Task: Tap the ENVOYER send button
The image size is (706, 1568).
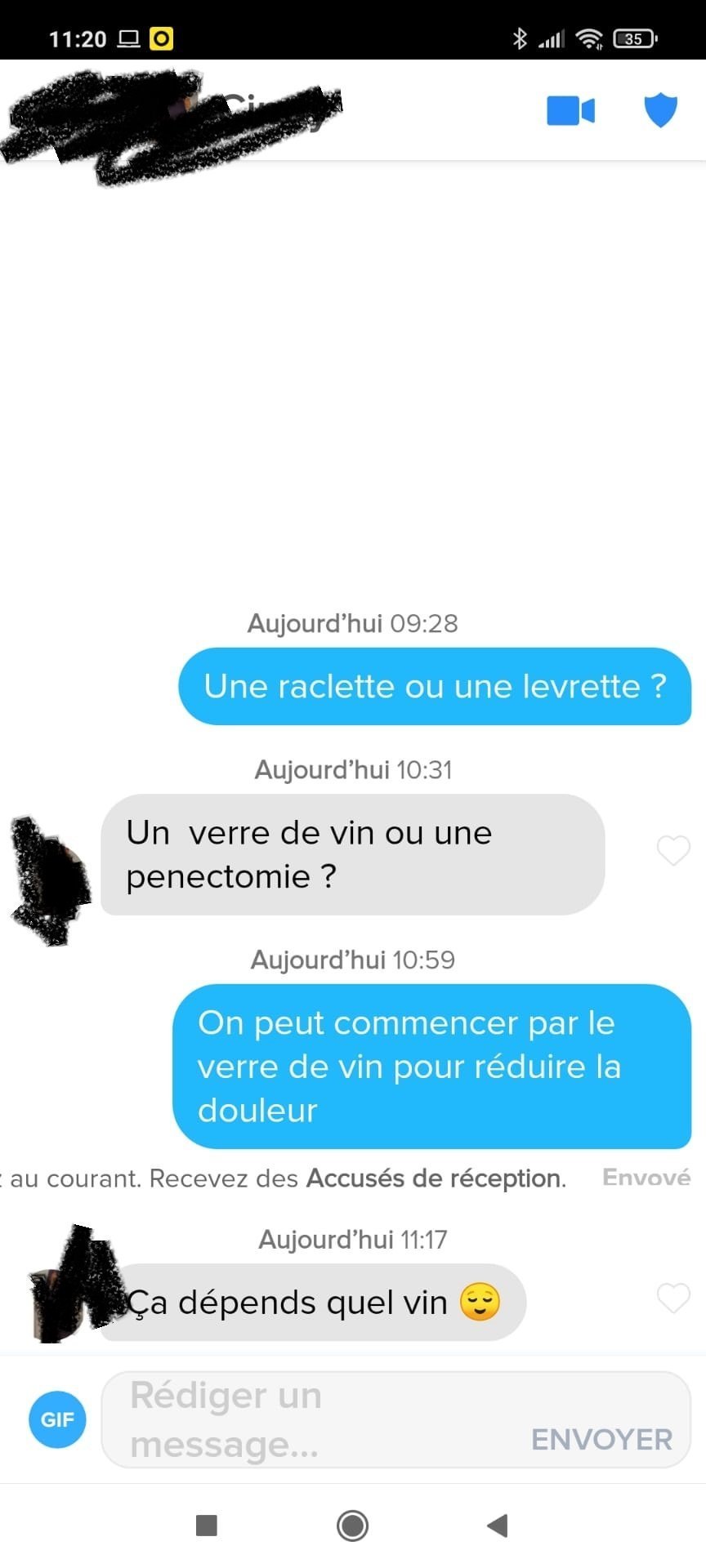Action: pyautogui.click(x=601, y=1439)
